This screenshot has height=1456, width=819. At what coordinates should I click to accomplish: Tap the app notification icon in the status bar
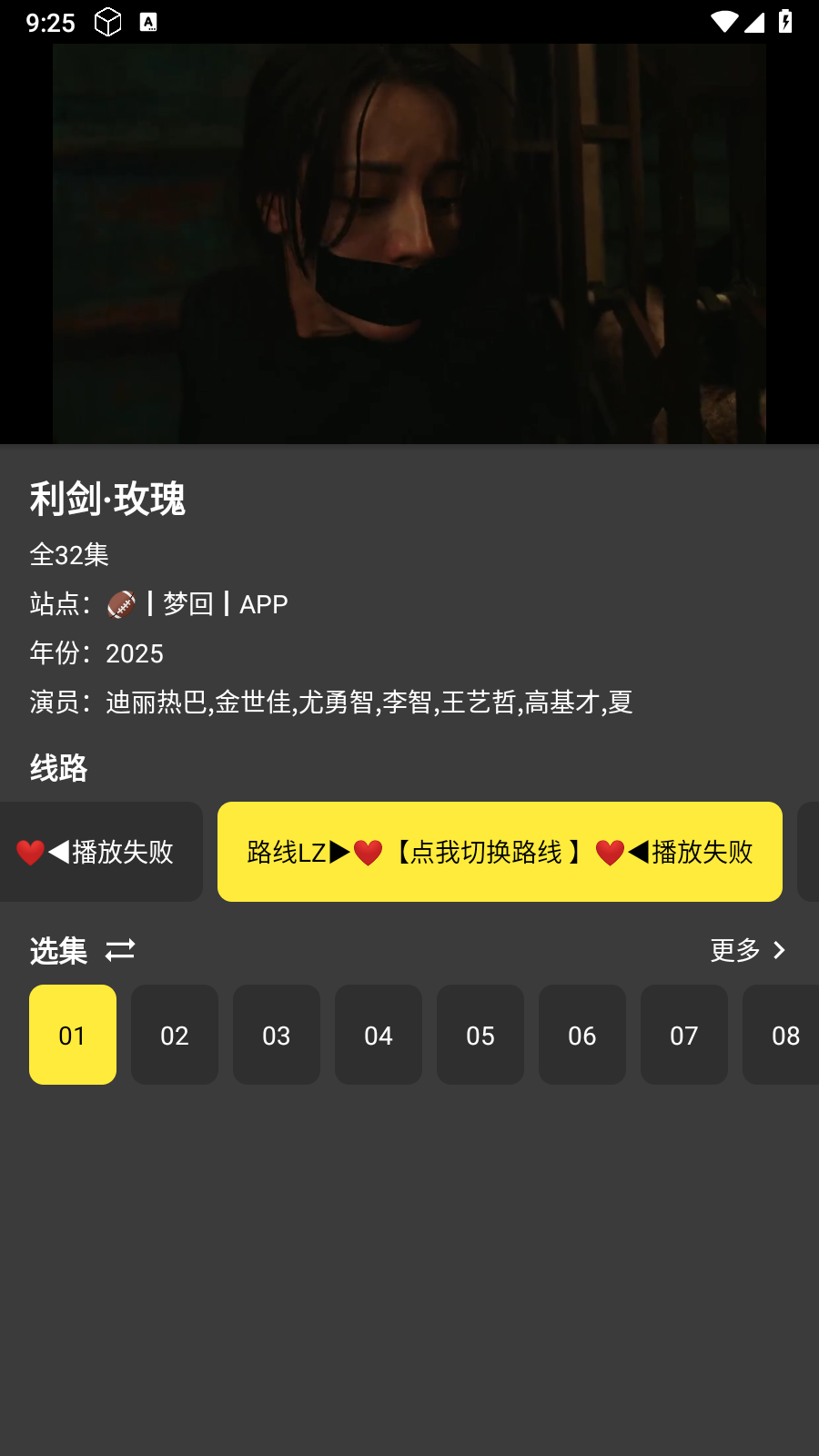click(148, 23)
